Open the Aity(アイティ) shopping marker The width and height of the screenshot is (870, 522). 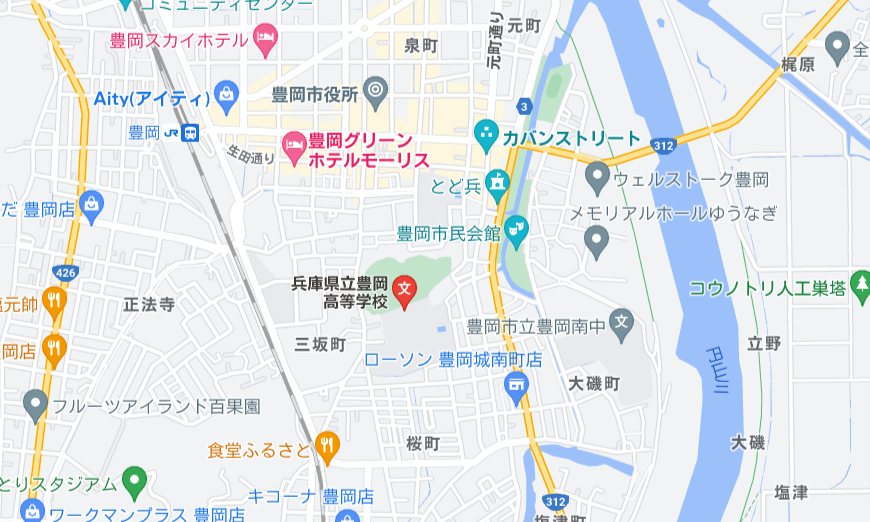point(227,97)
